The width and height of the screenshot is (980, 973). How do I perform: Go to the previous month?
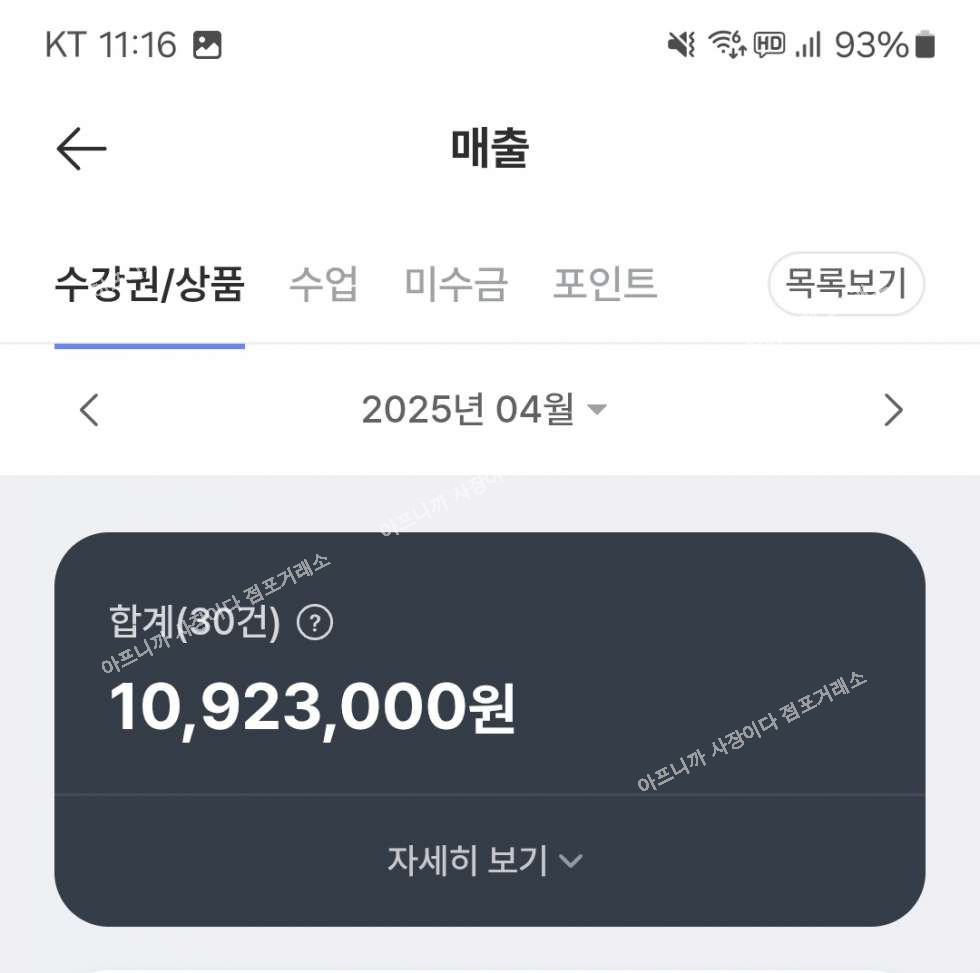[x=89, y=410]
